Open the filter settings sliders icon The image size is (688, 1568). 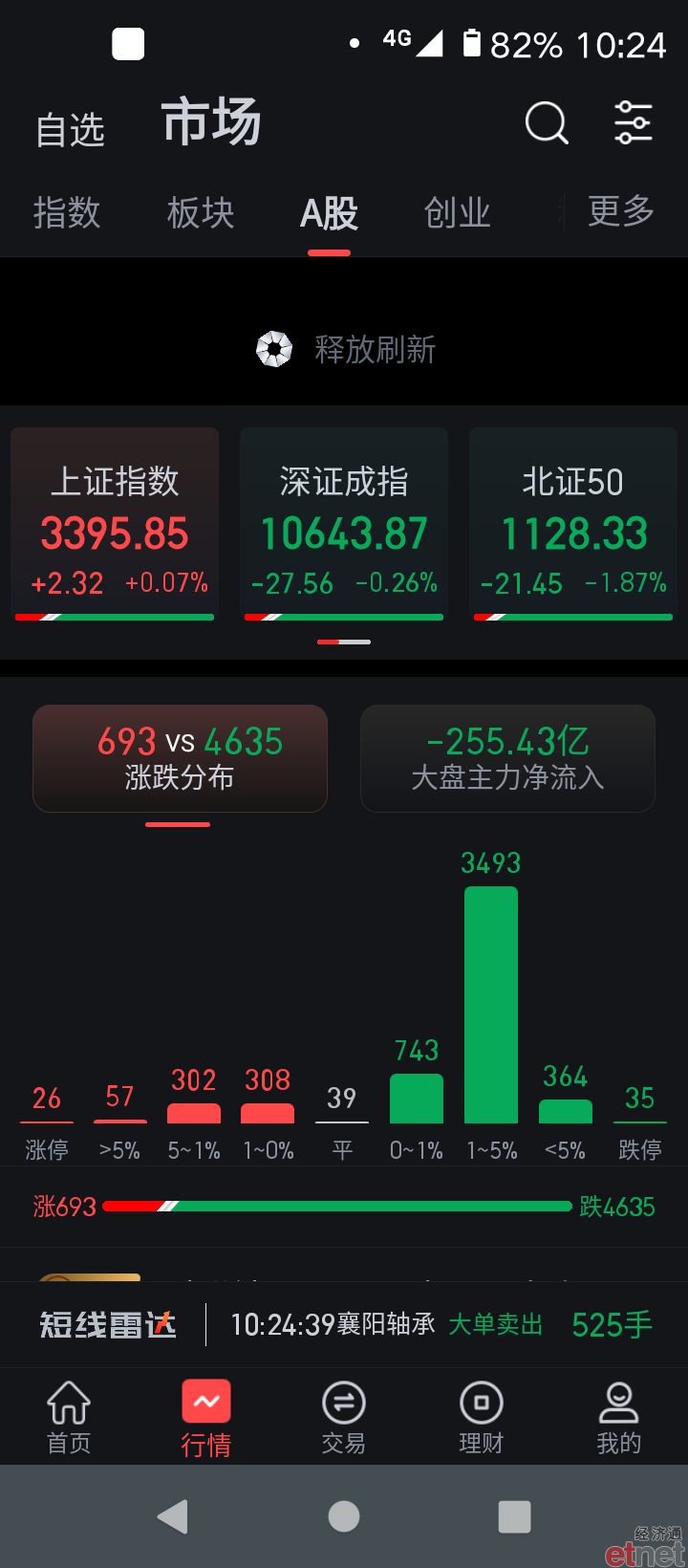633,122
